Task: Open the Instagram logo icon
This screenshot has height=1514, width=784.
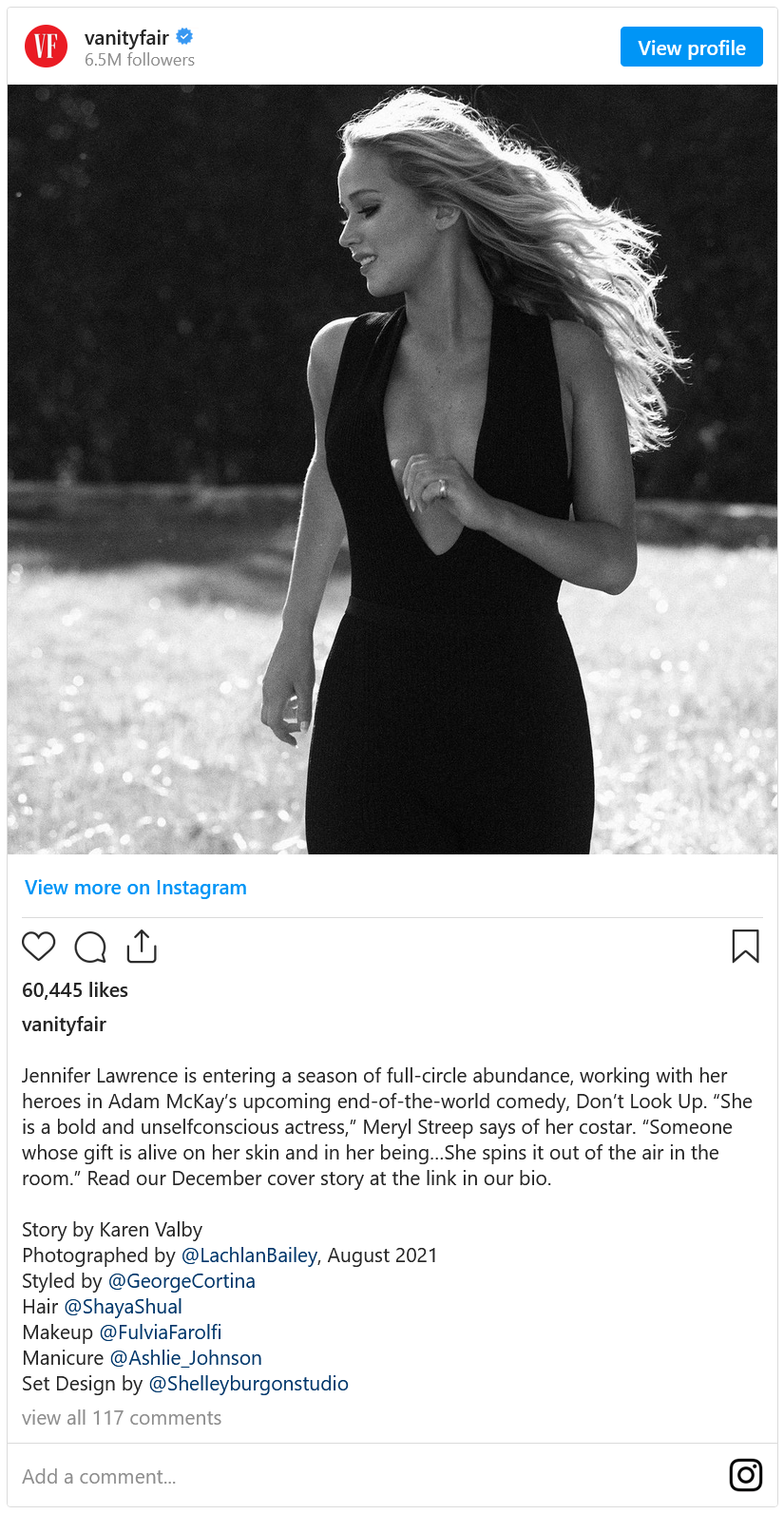Action: pyautogui.click(x=746, y=1475)
